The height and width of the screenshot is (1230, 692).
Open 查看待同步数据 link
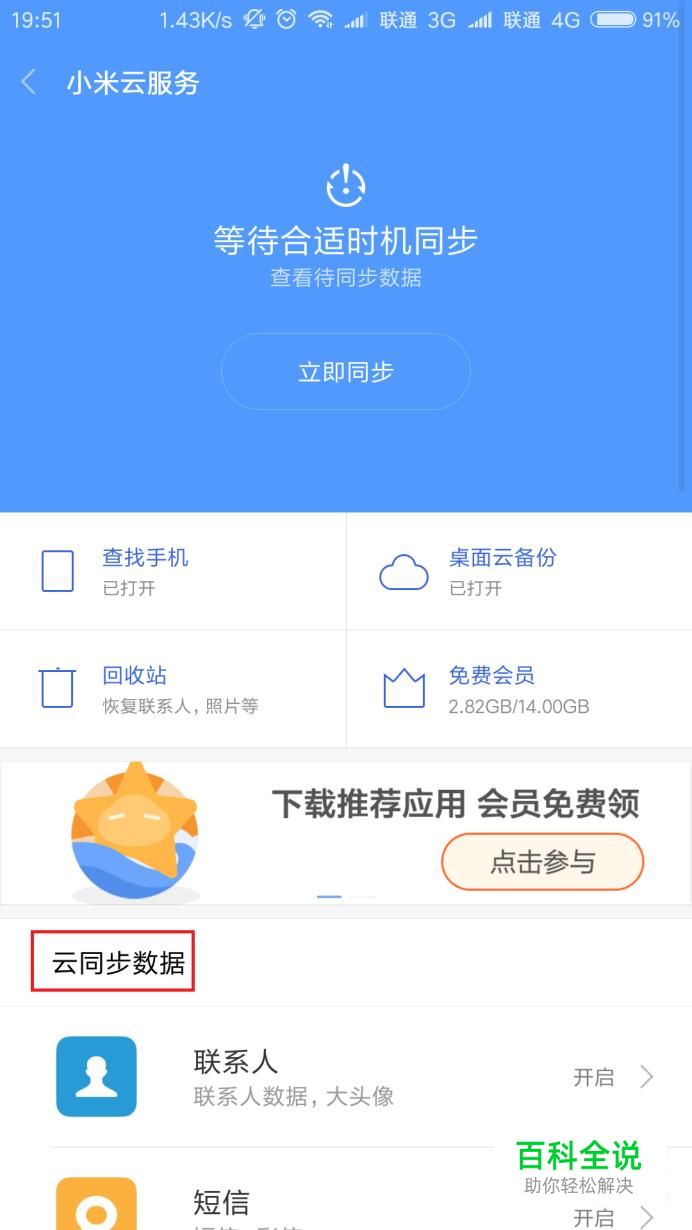coord(346,278)
